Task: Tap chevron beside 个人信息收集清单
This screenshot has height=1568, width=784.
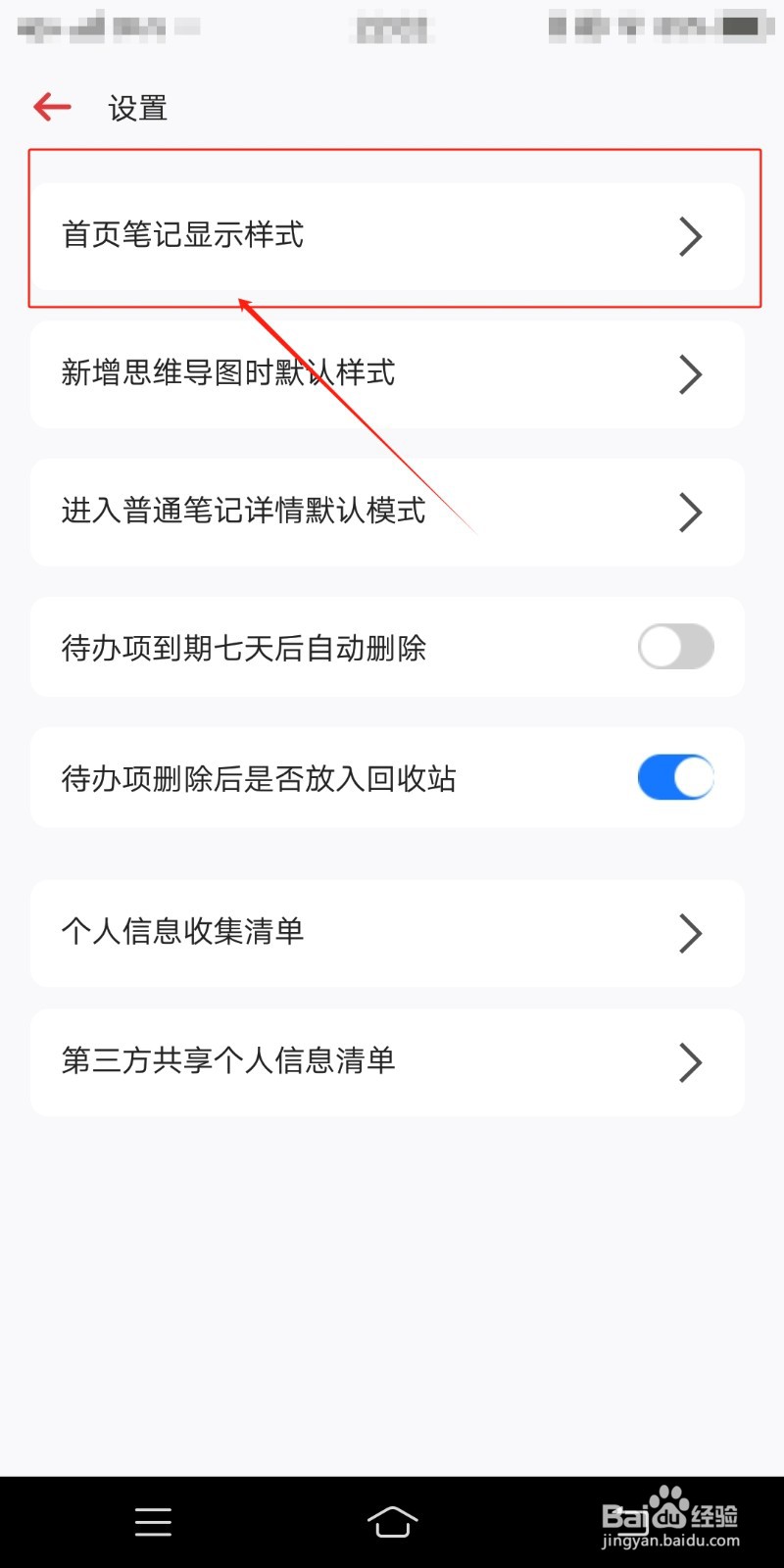Action: [x=692, y=933]
